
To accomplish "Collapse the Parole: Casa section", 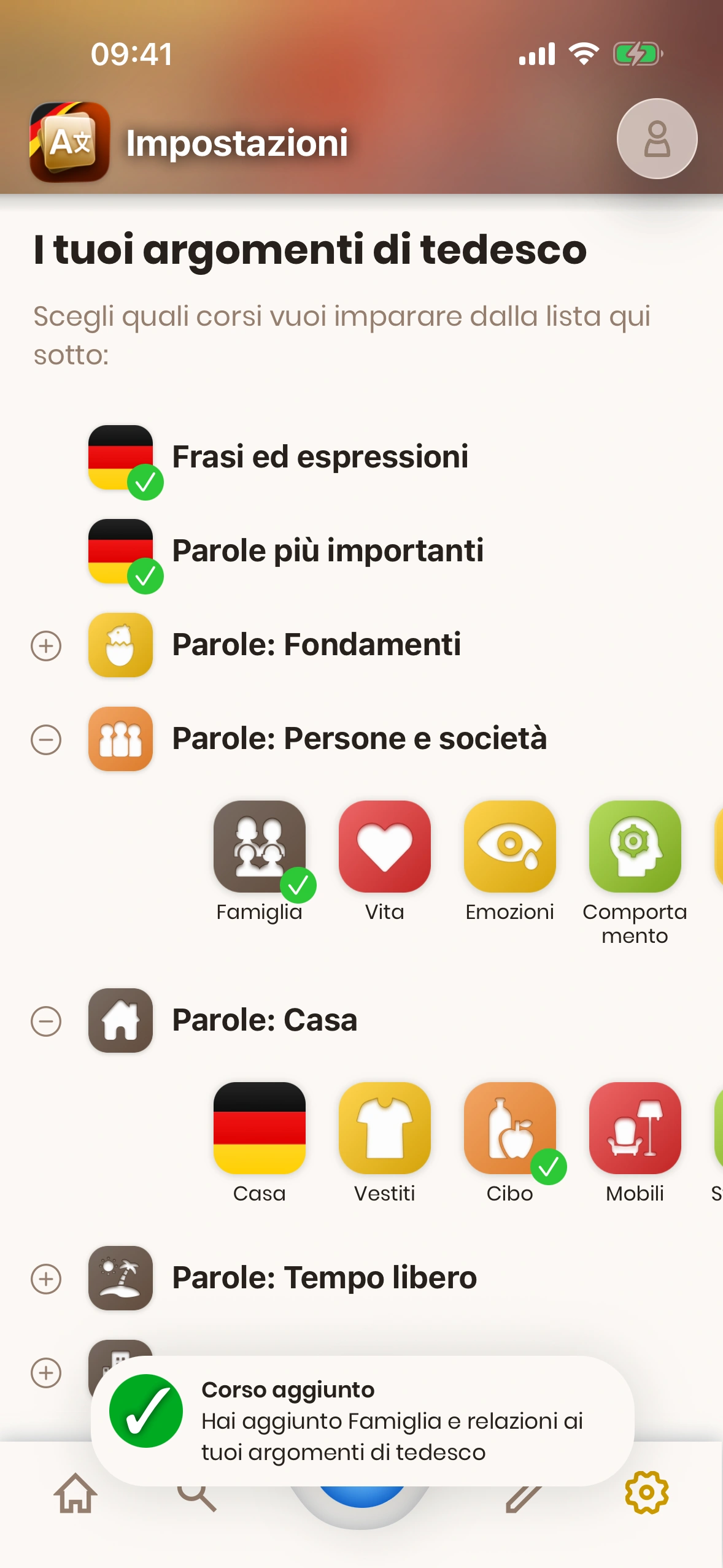I will coord(46,1021).
